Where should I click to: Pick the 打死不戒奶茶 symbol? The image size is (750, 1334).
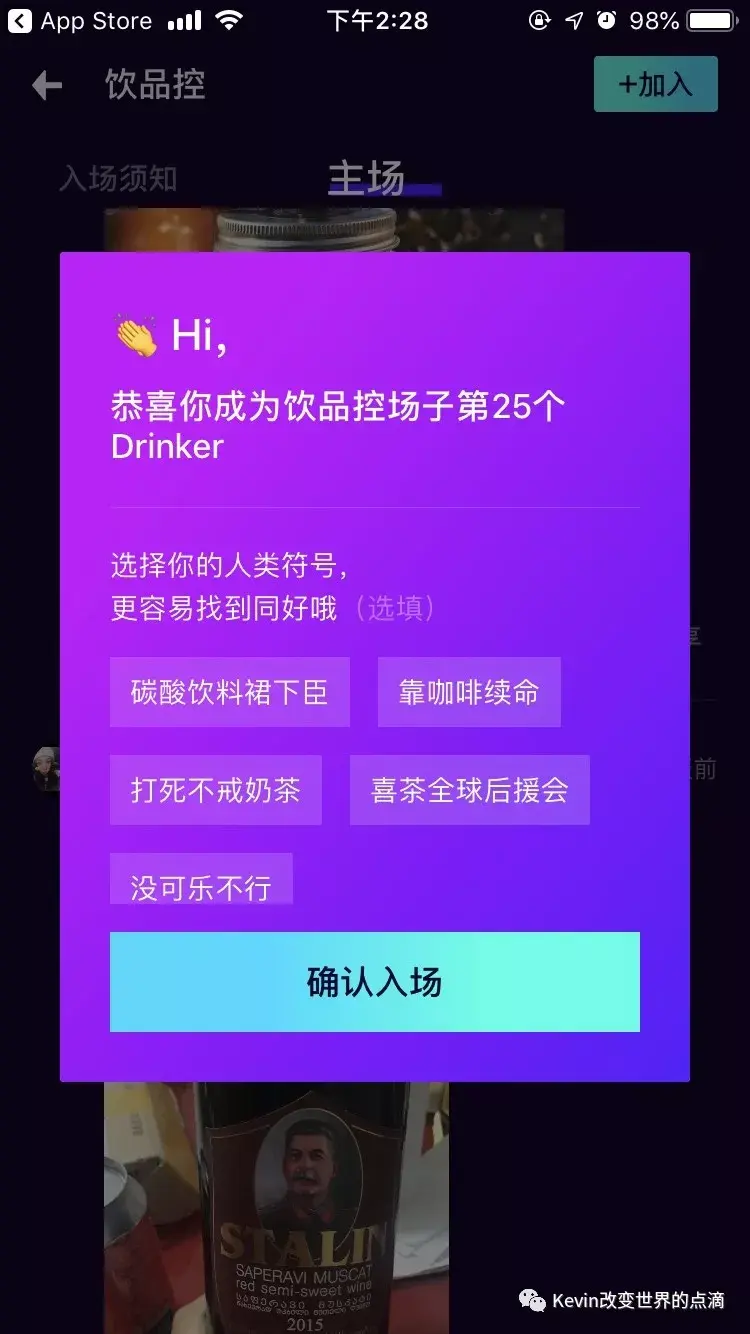coord(215,790)
